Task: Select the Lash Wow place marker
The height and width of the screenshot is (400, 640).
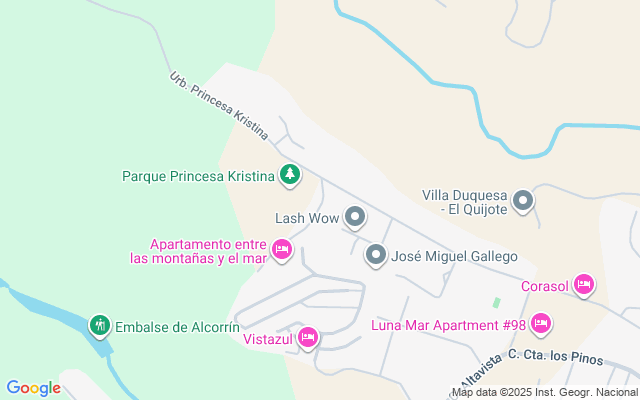Action: tap(355, 216)
